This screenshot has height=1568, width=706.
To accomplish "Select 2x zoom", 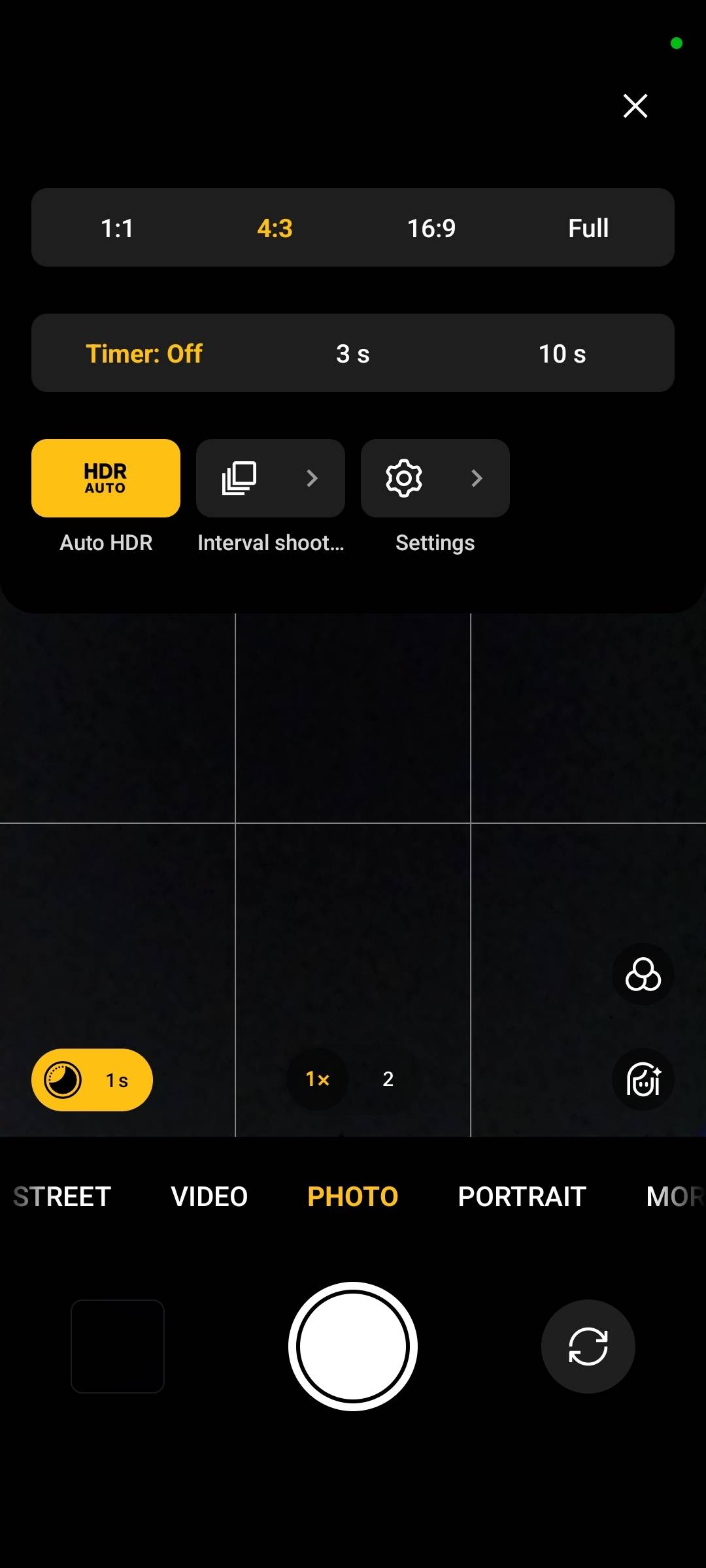I will [388, 1079].
